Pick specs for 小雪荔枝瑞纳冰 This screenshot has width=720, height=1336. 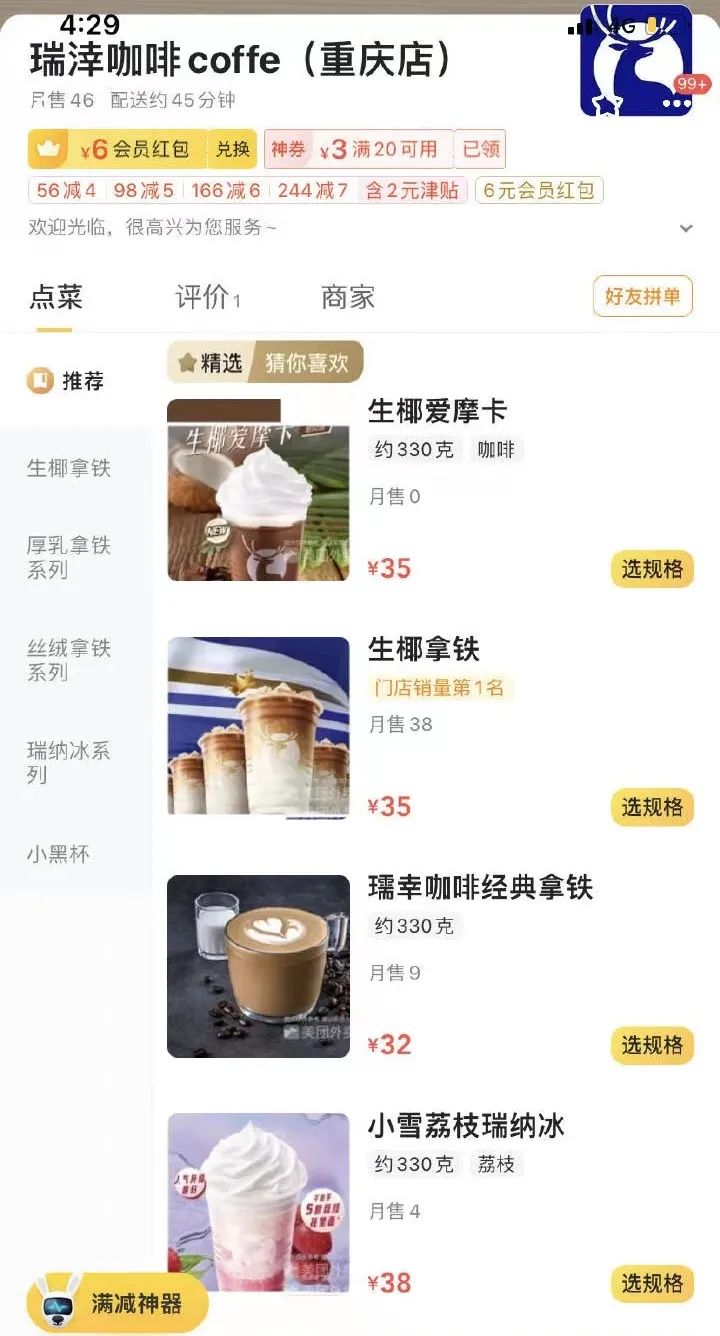coord(652,1283)
